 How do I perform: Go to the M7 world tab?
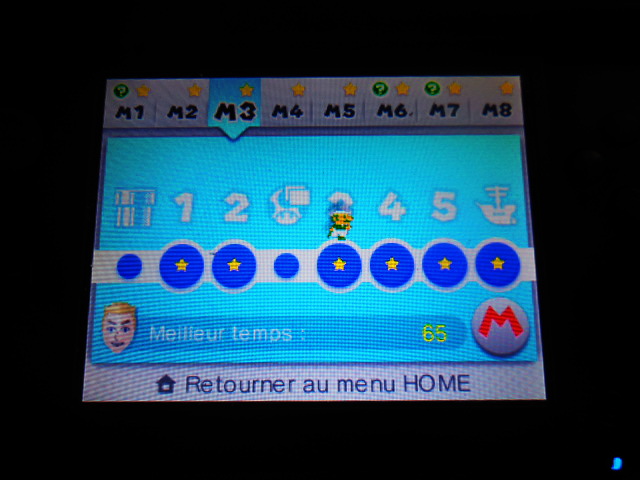[445, 107]
